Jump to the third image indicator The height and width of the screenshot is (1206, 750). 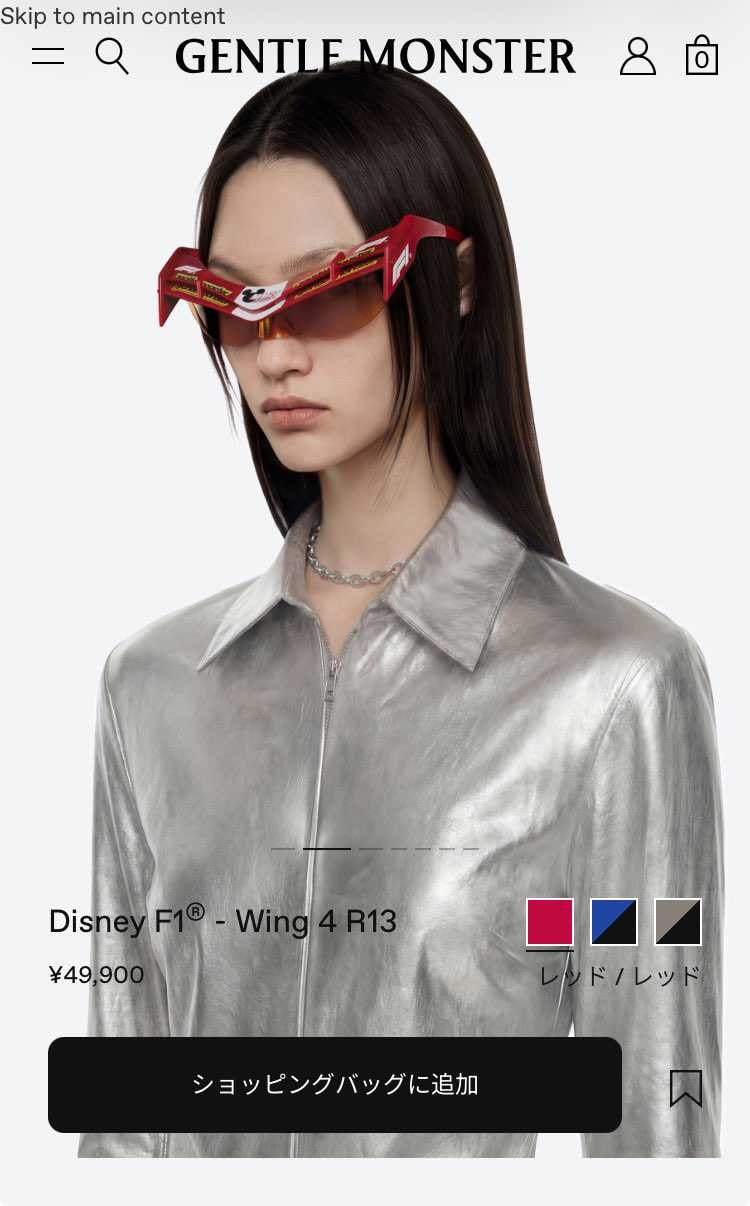click(x=371, y=849)
